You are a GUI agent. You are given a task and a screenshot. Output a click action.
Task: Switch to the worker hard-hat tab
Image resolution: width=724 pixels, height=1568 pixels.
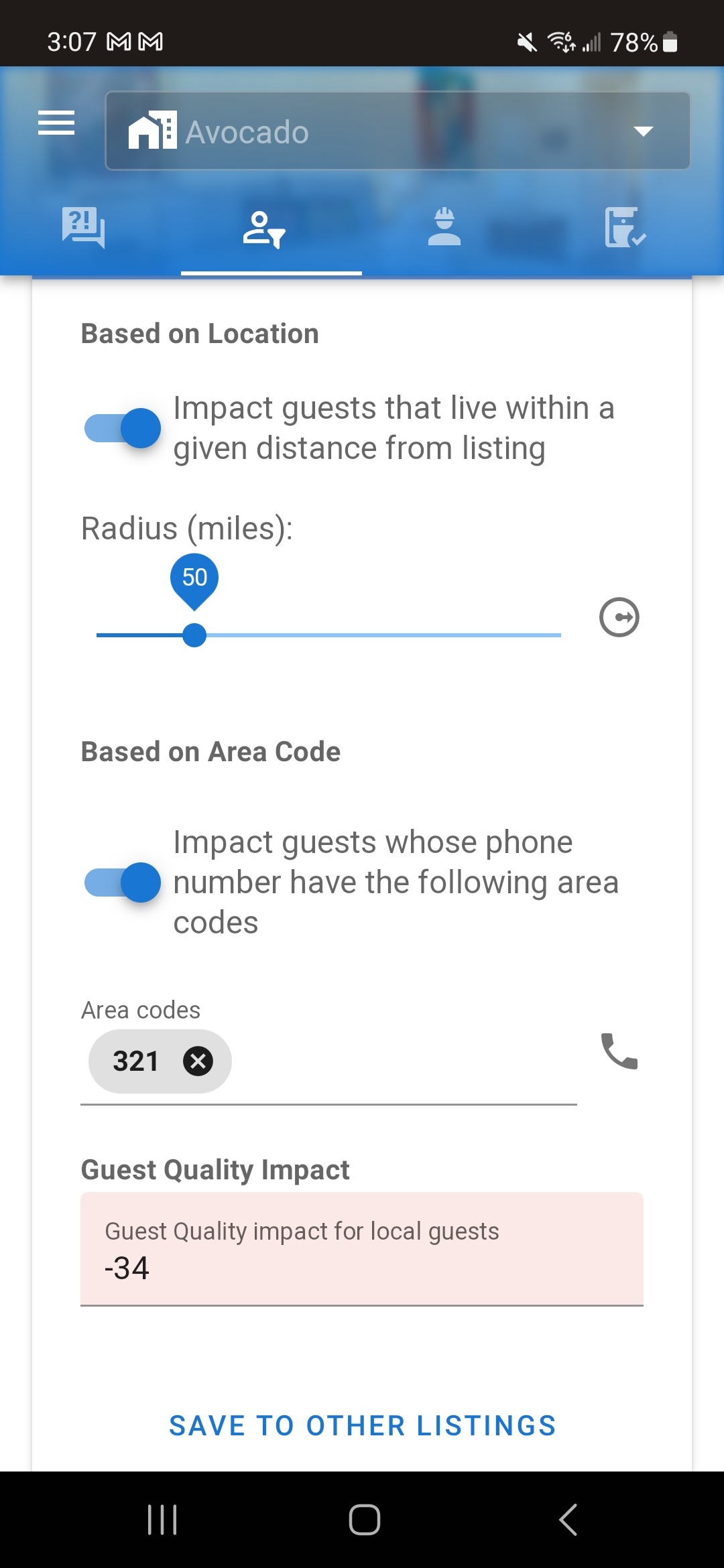coord(444,227)
